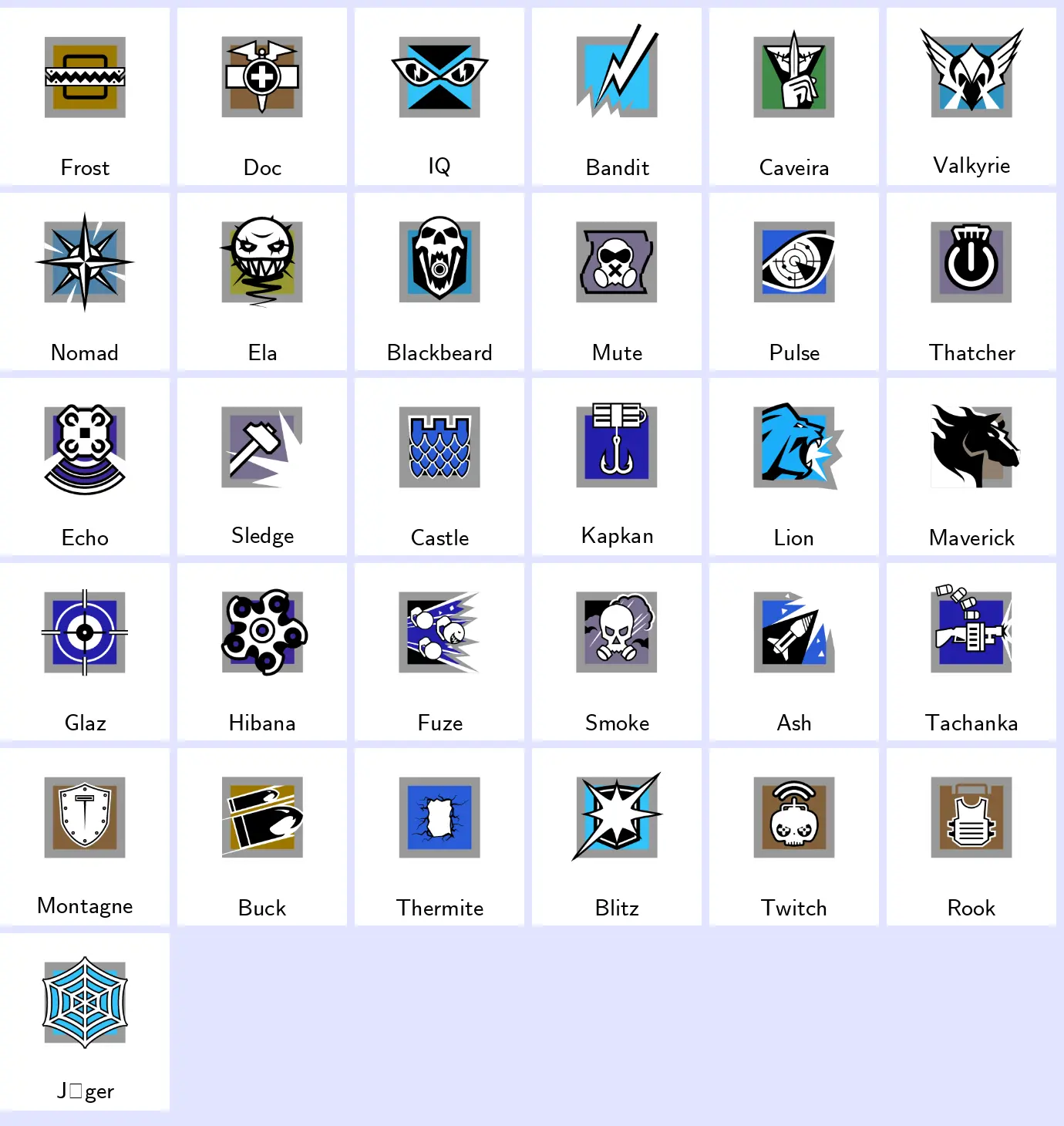Select the Kapkan tile
This screenshot has height=1126, width=1064.
point(617,467)
